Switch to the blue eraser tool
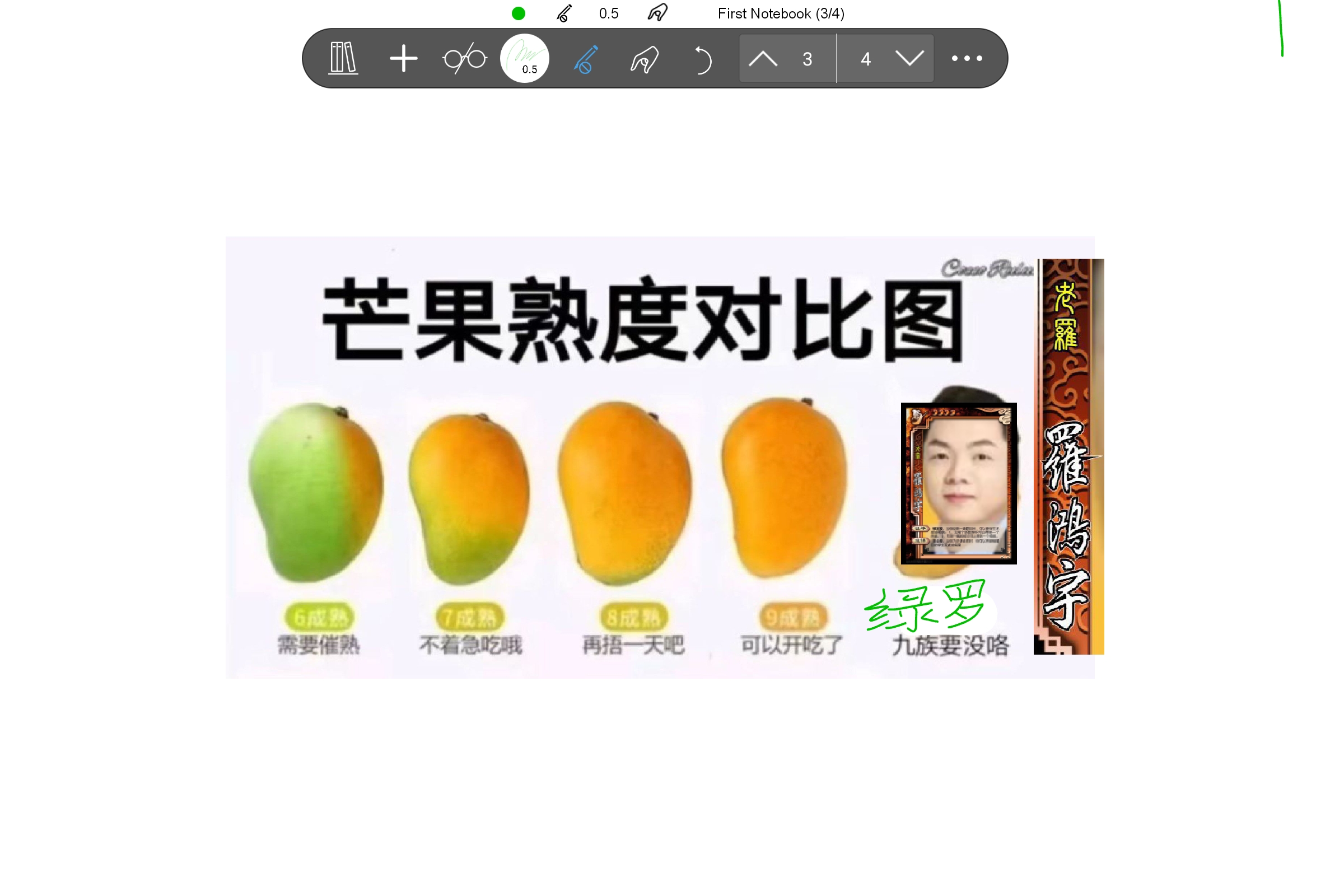The image size is (1344, 896). coord(586,59)
